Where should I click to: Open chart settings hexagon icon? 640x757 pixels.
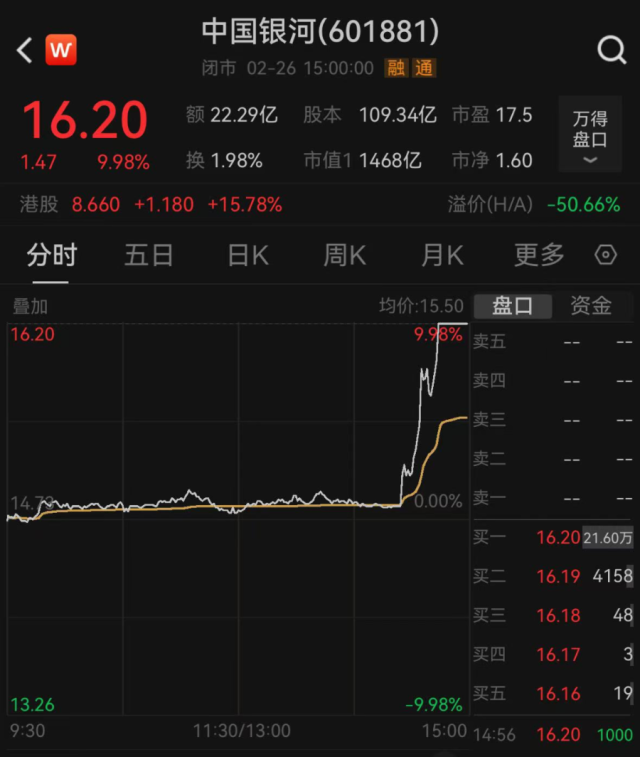tap(606, 254)
